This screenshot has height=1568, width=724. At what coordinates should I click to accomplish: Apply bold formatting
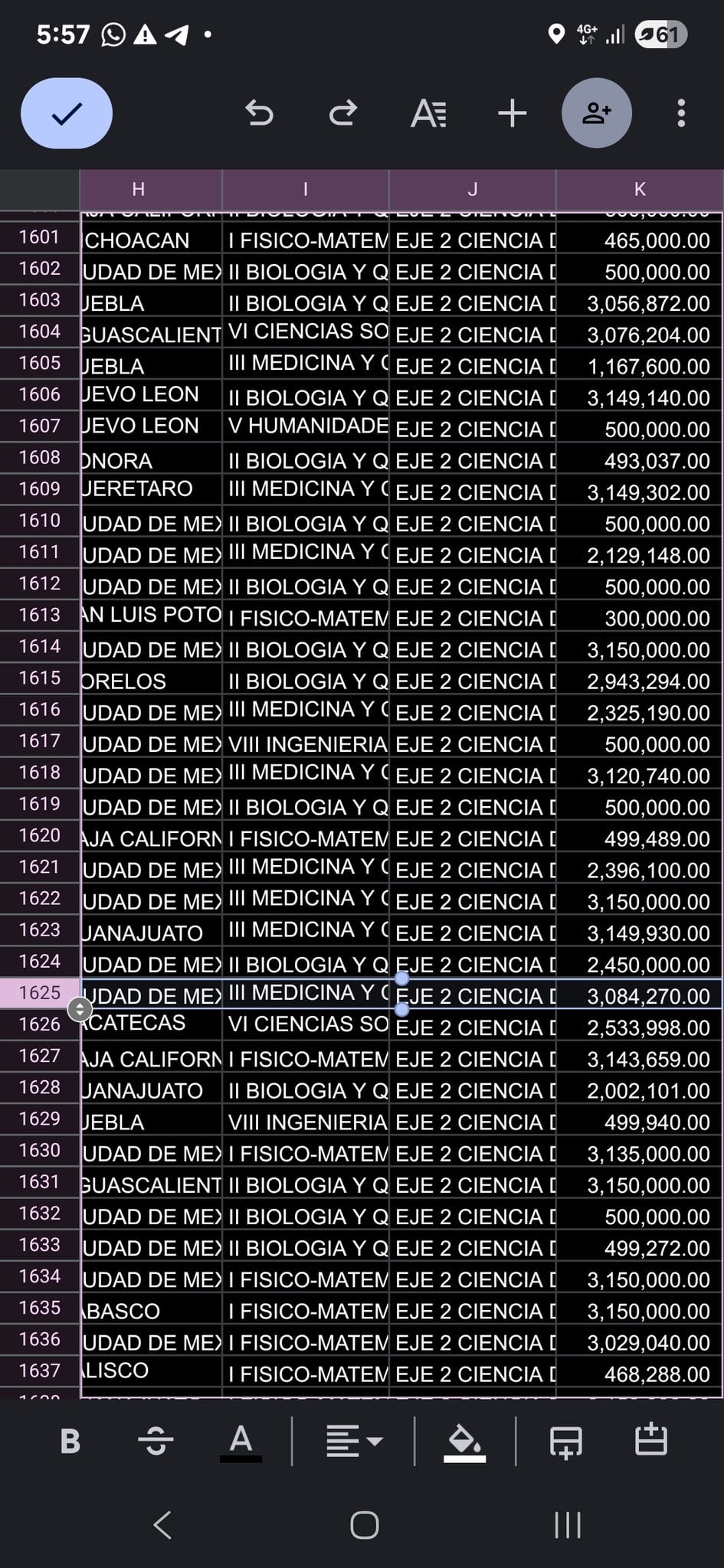click(x=70, y=1442)
